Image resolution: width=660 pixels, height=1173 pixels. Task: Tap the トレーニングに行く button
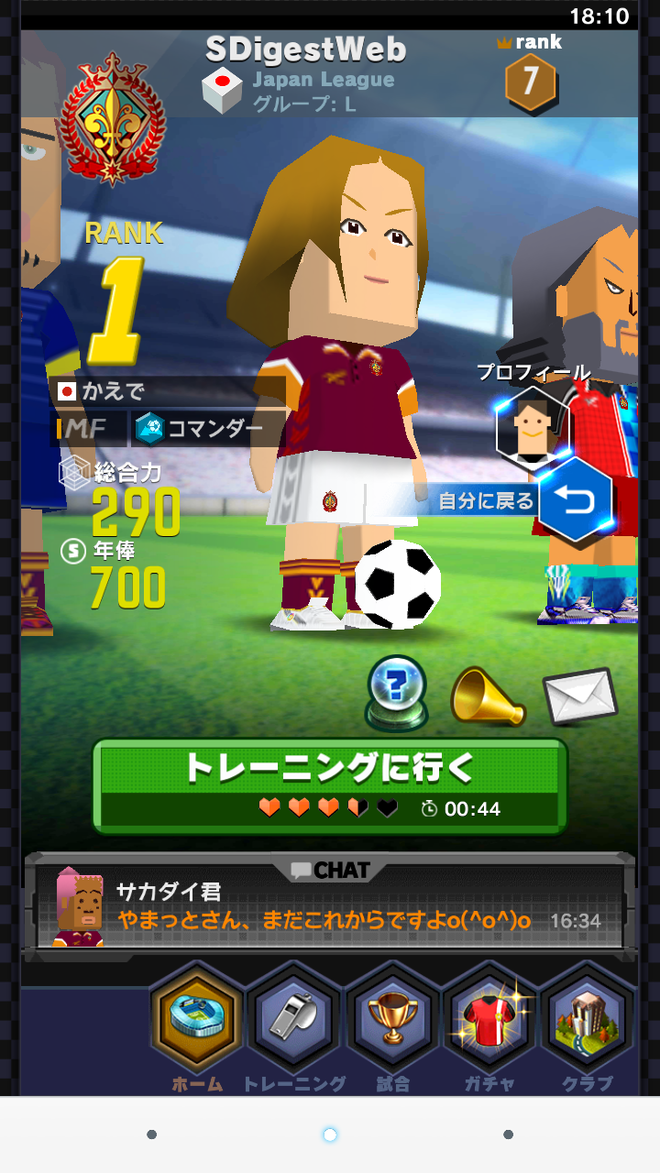pyautogui.click(x=329, y=785)
